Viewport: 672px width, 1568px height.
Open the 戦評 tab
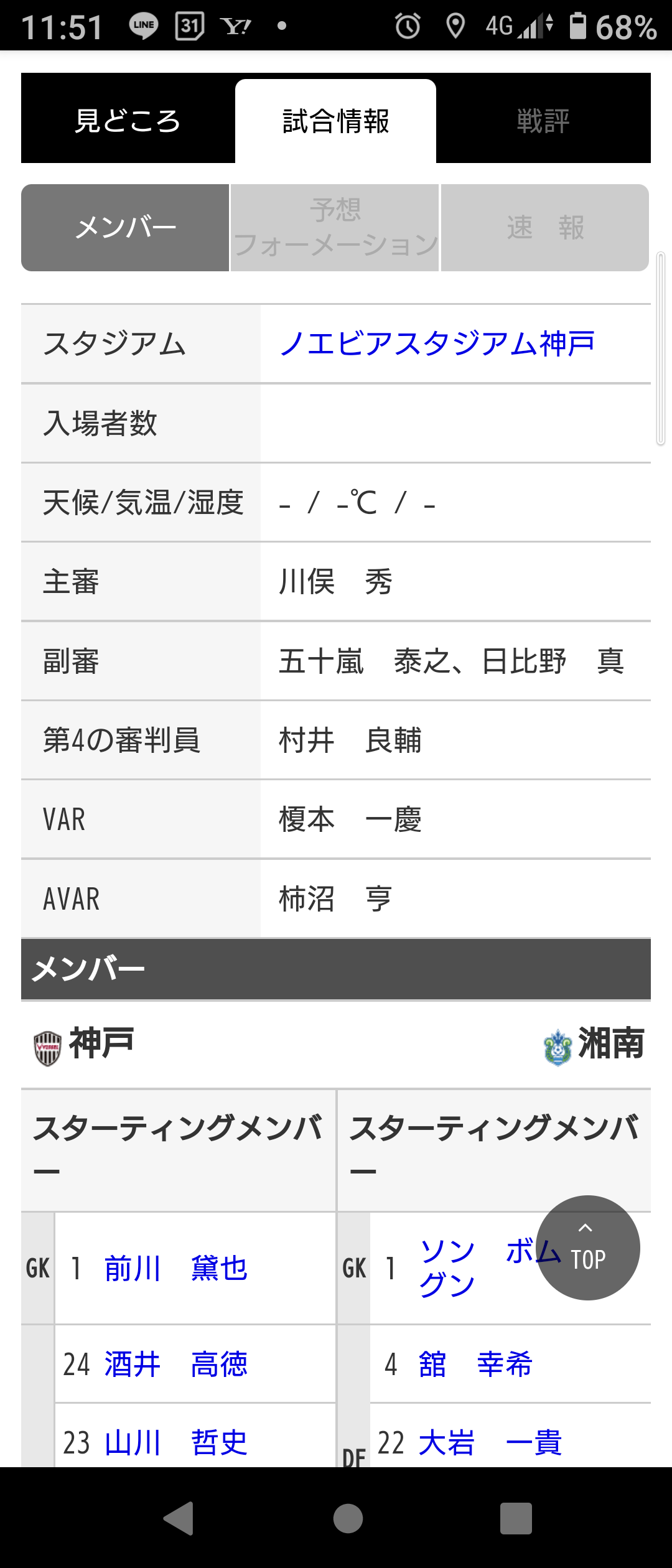(543, 120)
